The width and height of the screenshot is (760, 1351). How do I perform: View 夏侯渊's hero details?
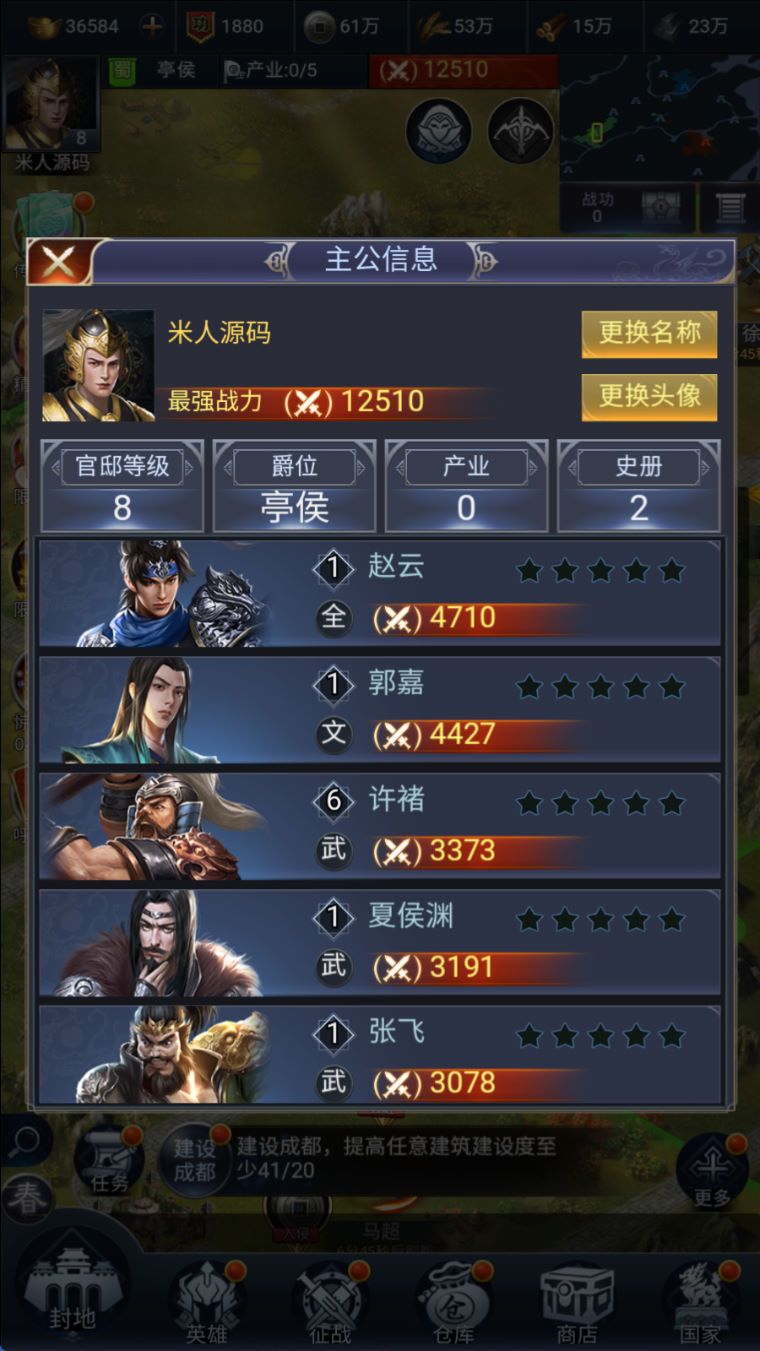(x=380, y=942)
